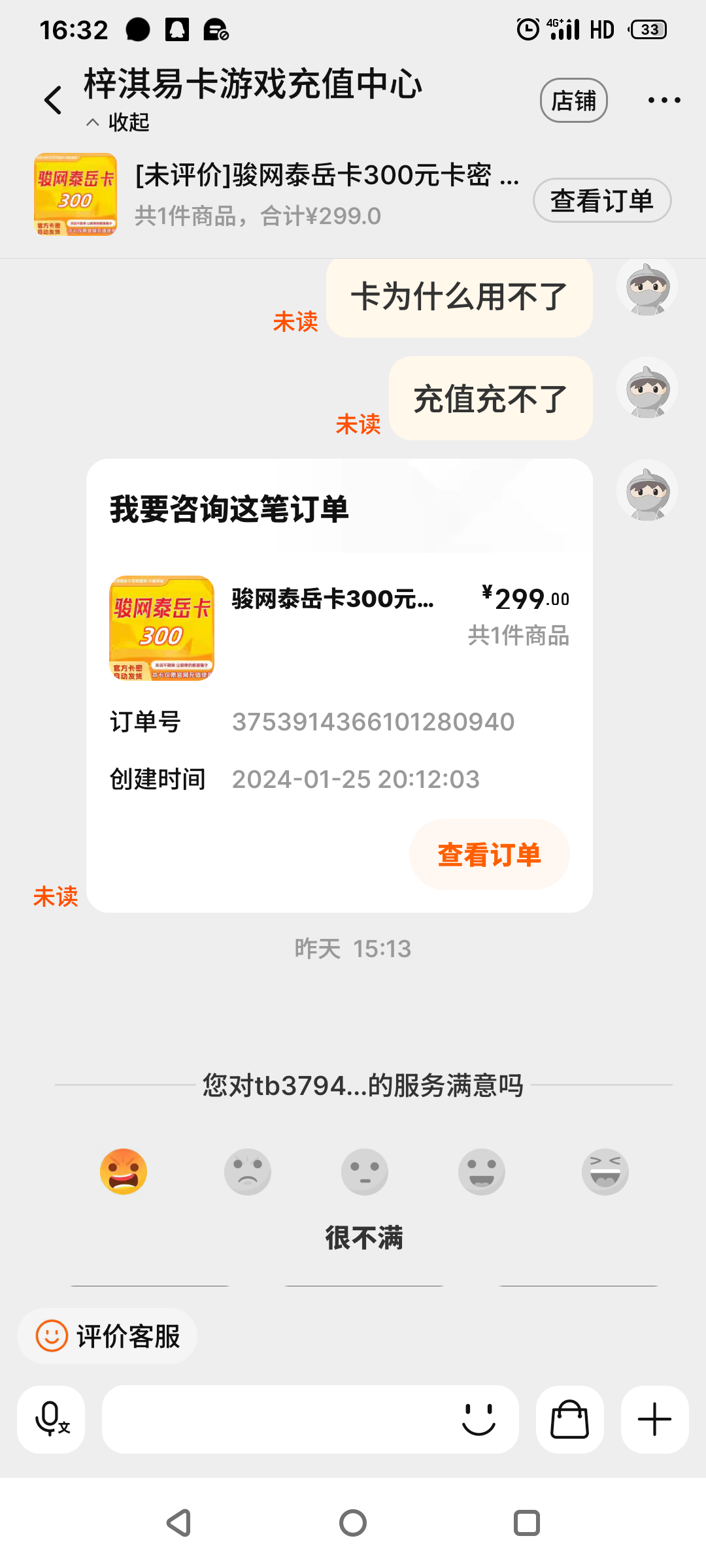Open the system recent apps view

pos(526,1523)
